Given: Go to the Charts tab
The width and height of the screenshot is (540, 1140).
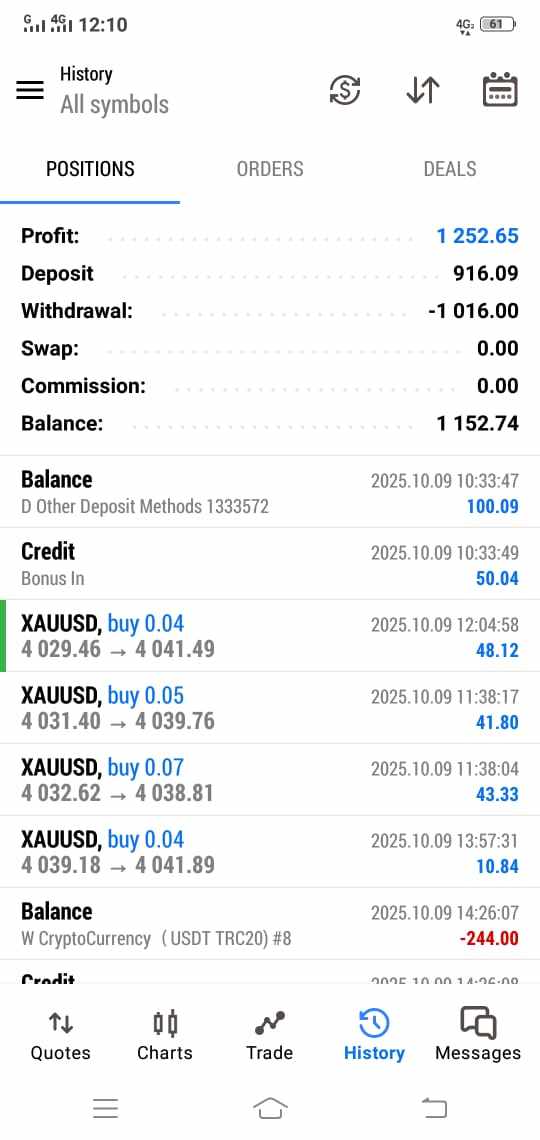Looking at the screenshot, I should tap(165, 1036).
